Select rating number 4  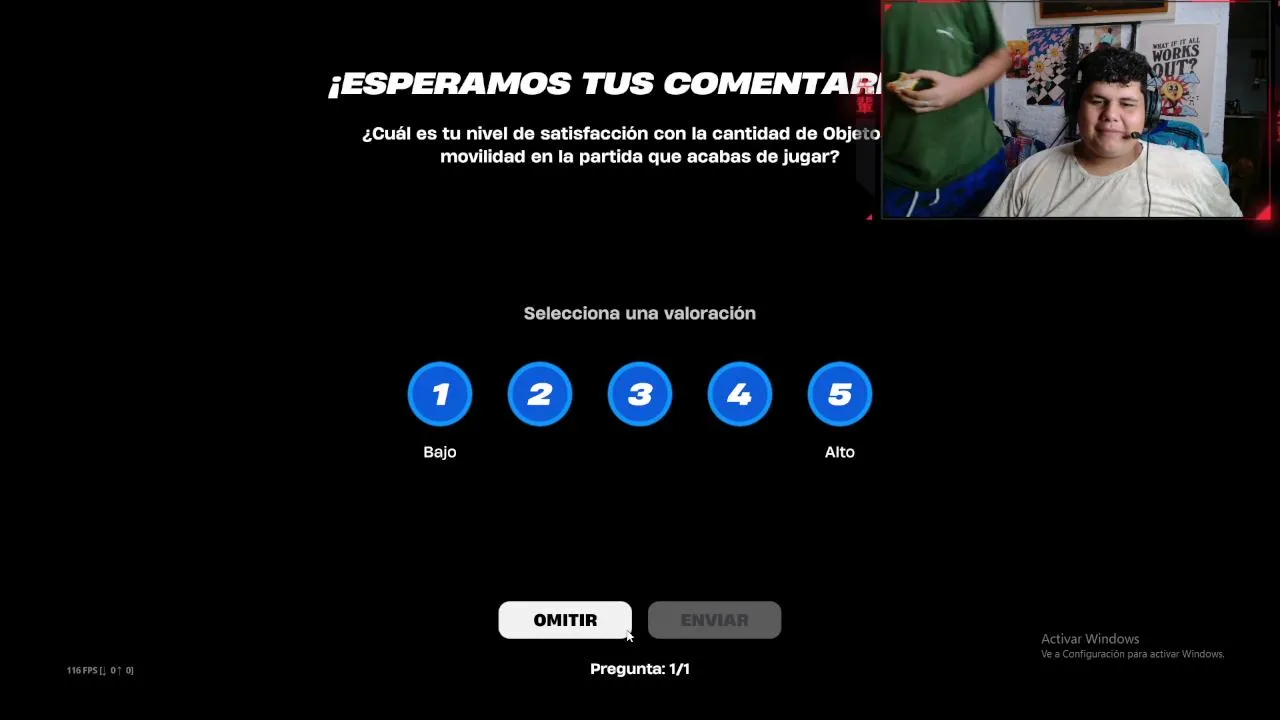point(740,394)
